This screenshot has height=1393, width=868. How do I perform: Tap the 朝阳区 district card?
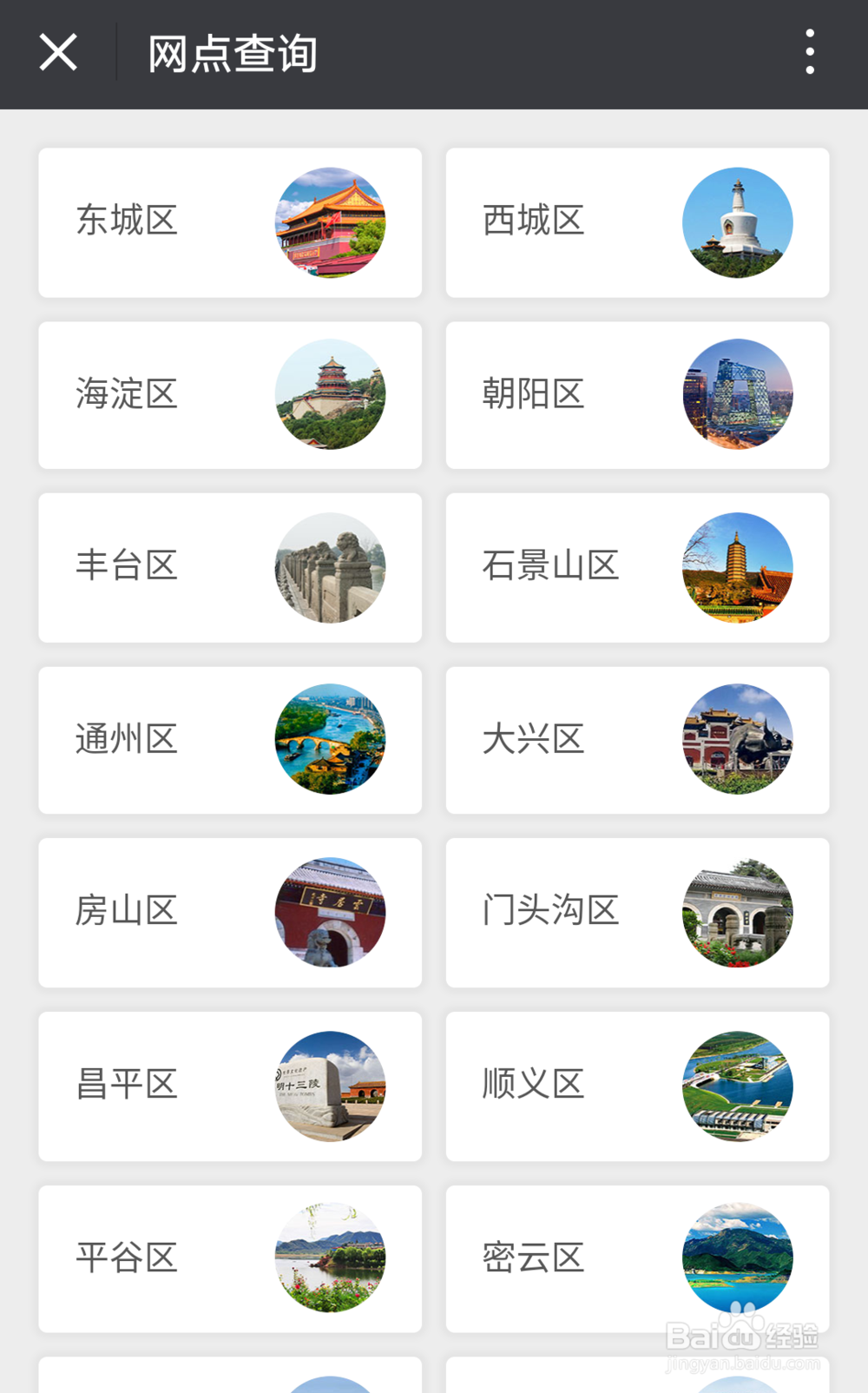637,395
